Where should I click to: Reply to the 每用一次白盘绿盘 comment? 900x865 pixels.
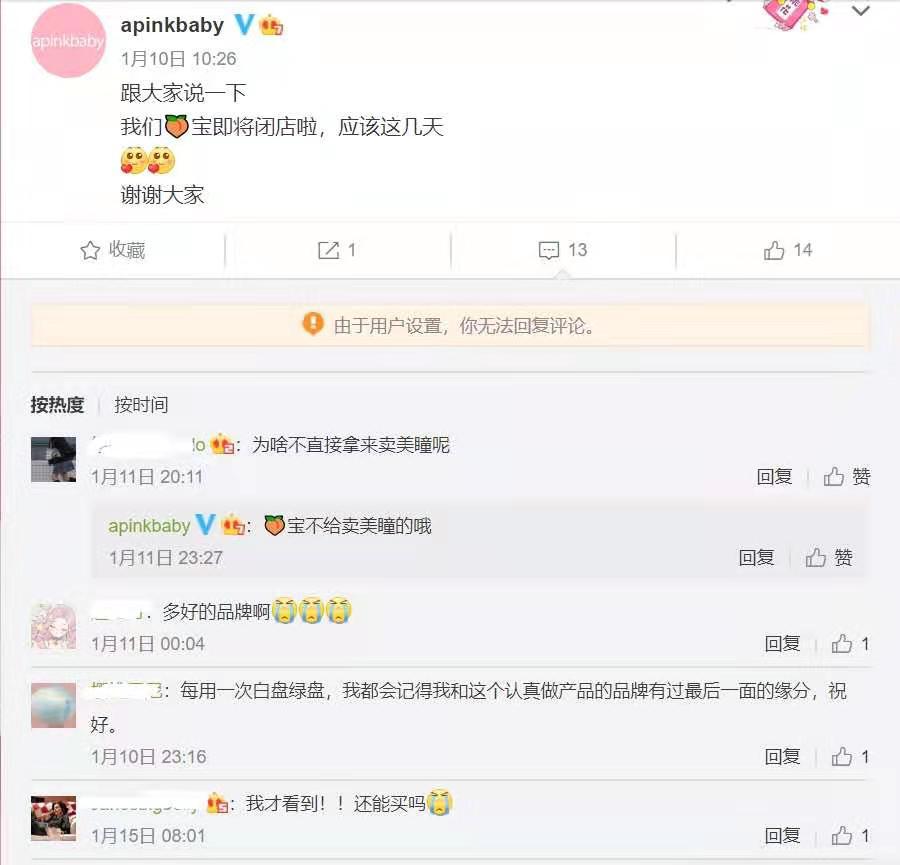pos(782,757)
